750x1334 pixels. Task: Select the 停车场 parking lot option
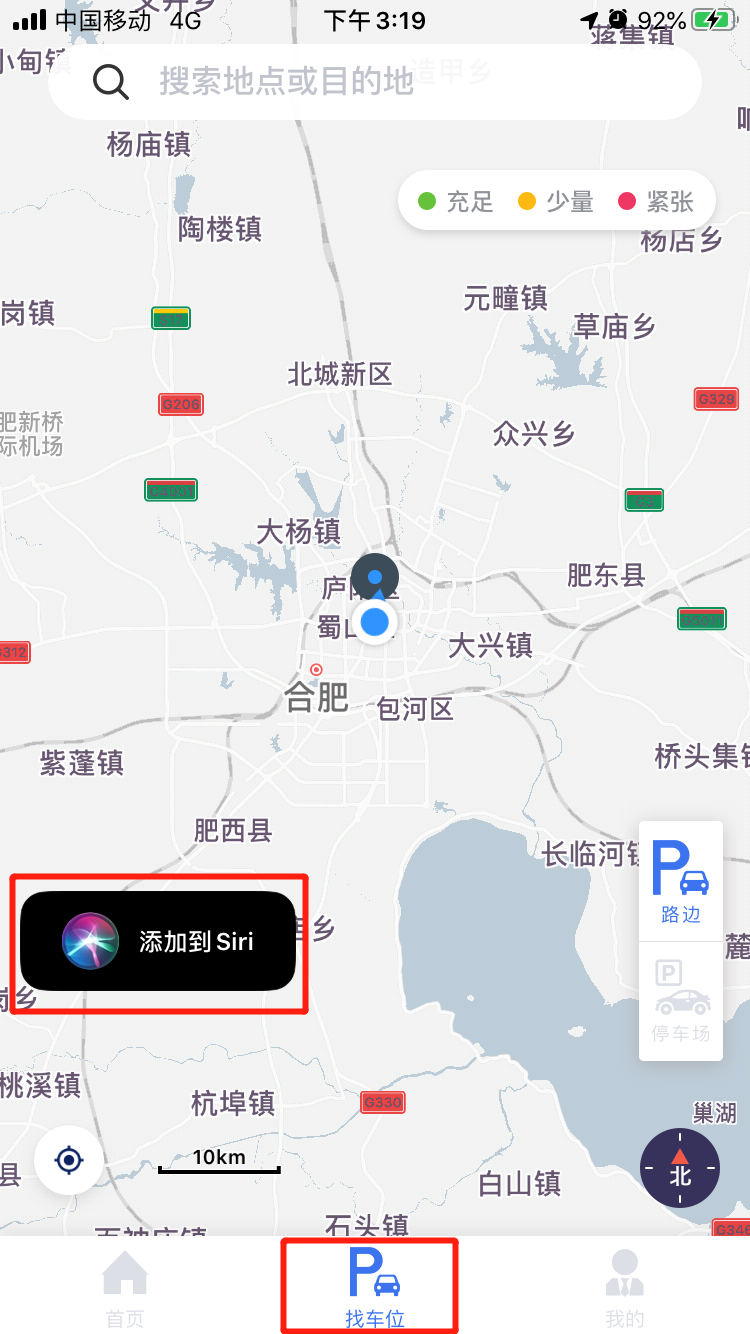pyautogui.click(x=681, y=1002)
